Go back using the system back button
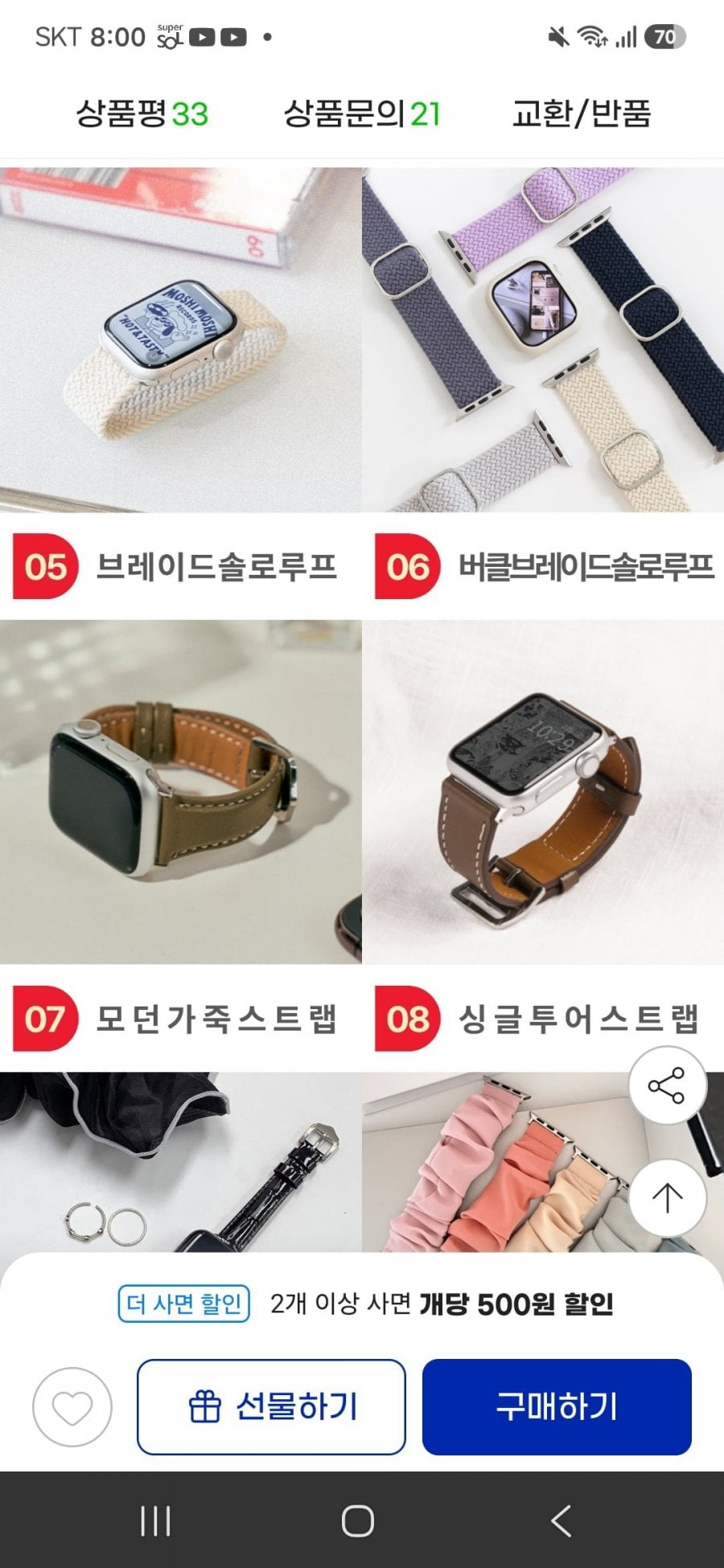Image resolution: width=724 pixels, height=1568 pixels. pyautogui.click(x=561, y=1521)
